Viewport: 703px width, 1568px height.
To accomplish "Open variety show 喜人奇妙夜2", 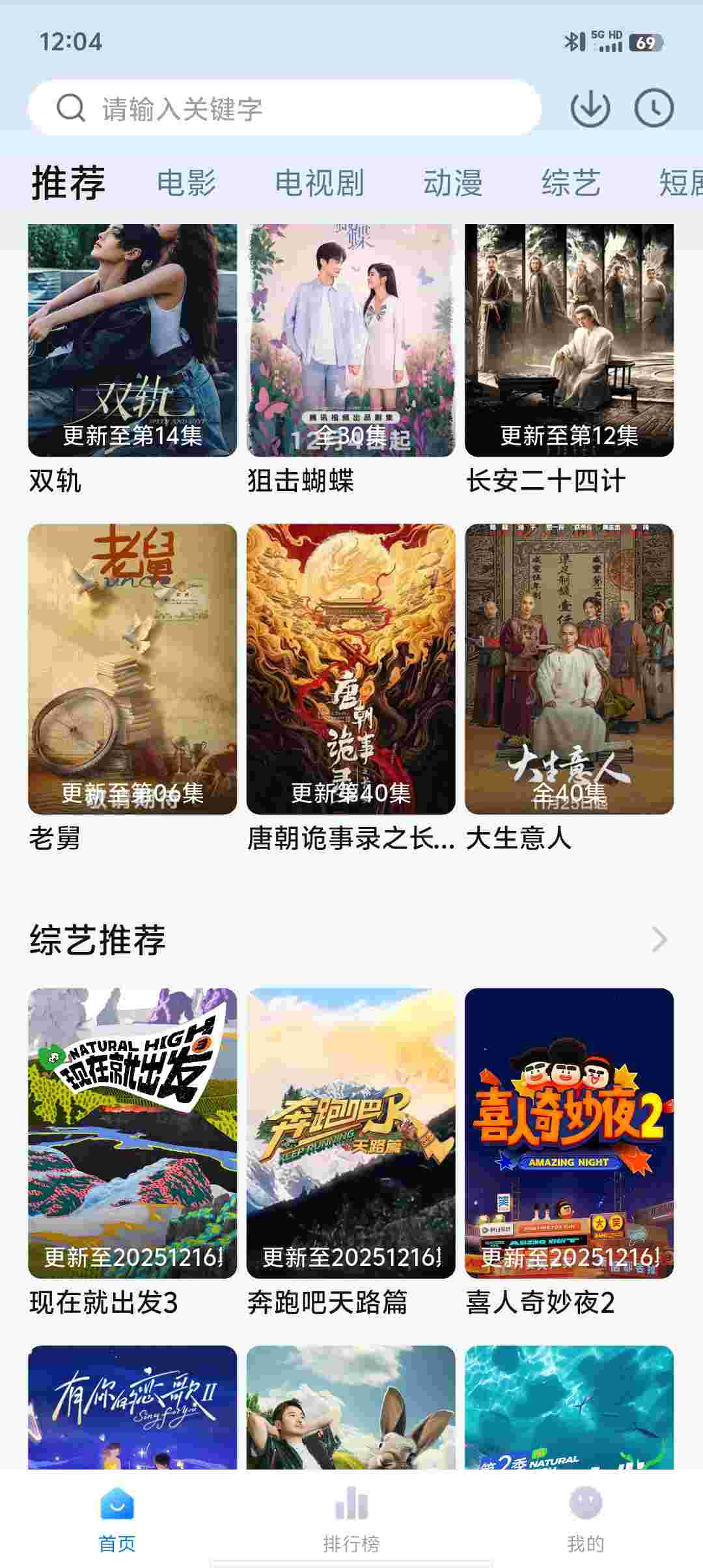I will (569, 1133).
